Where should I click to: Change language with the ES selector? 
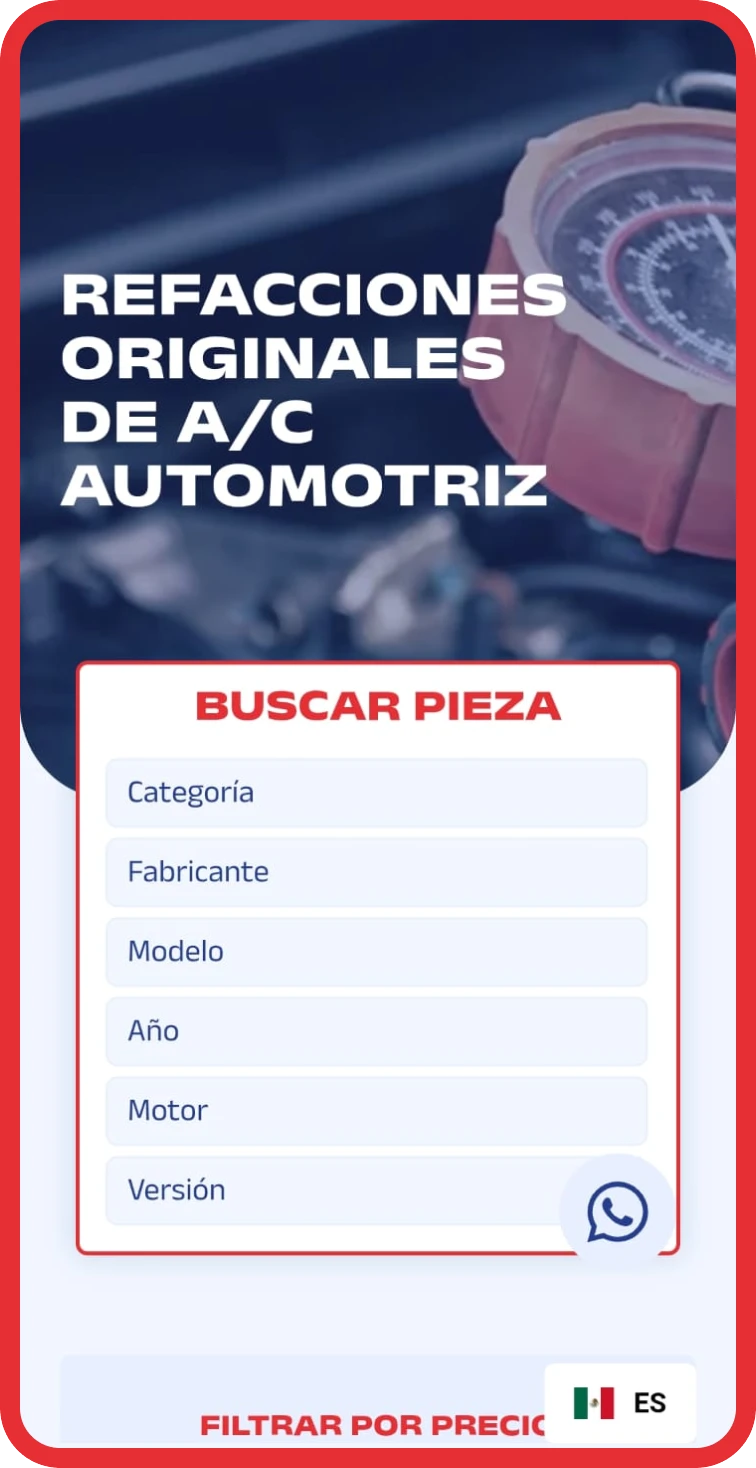pos(620,1403)
